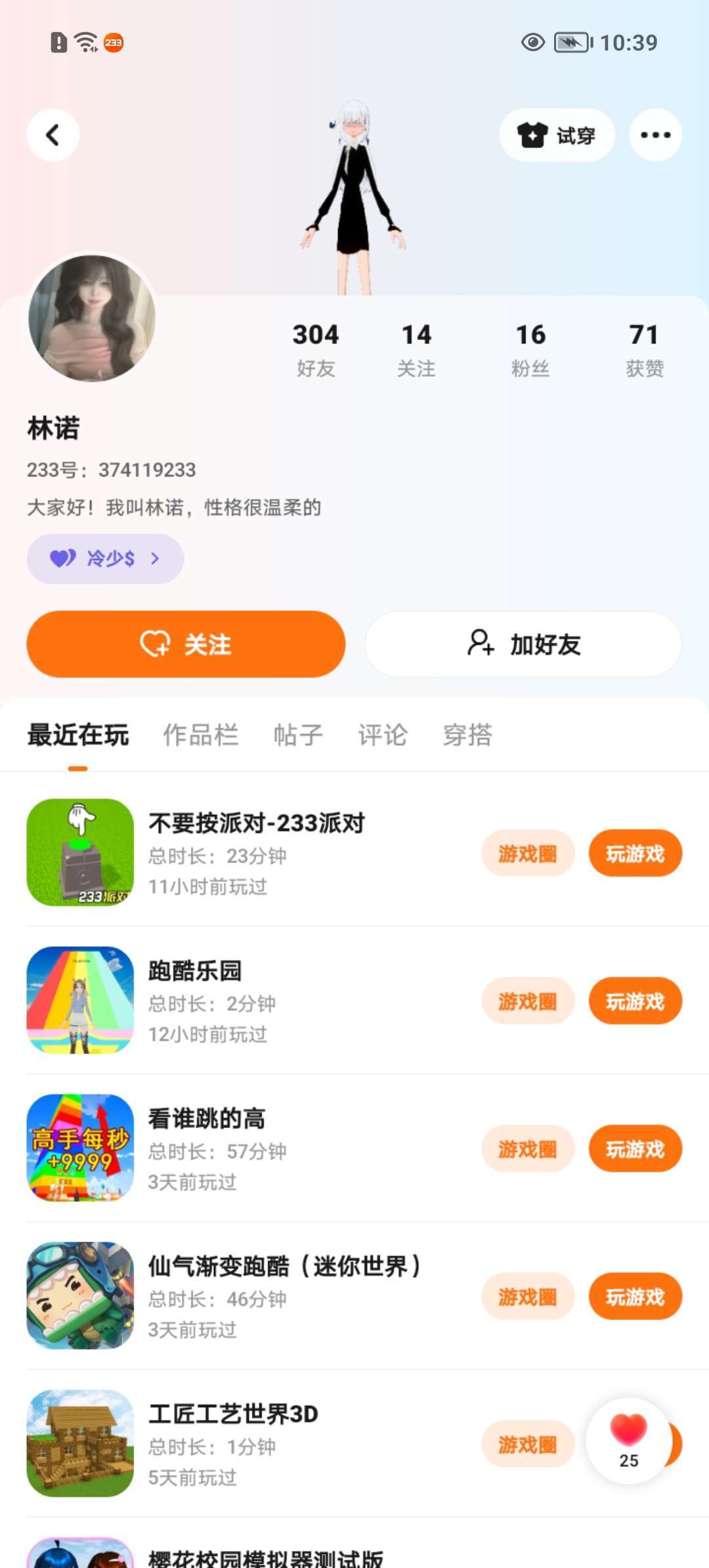Go back using the top-left arrow
Viewport: 709px width, 1568px height.
click(x=53, y=135)
